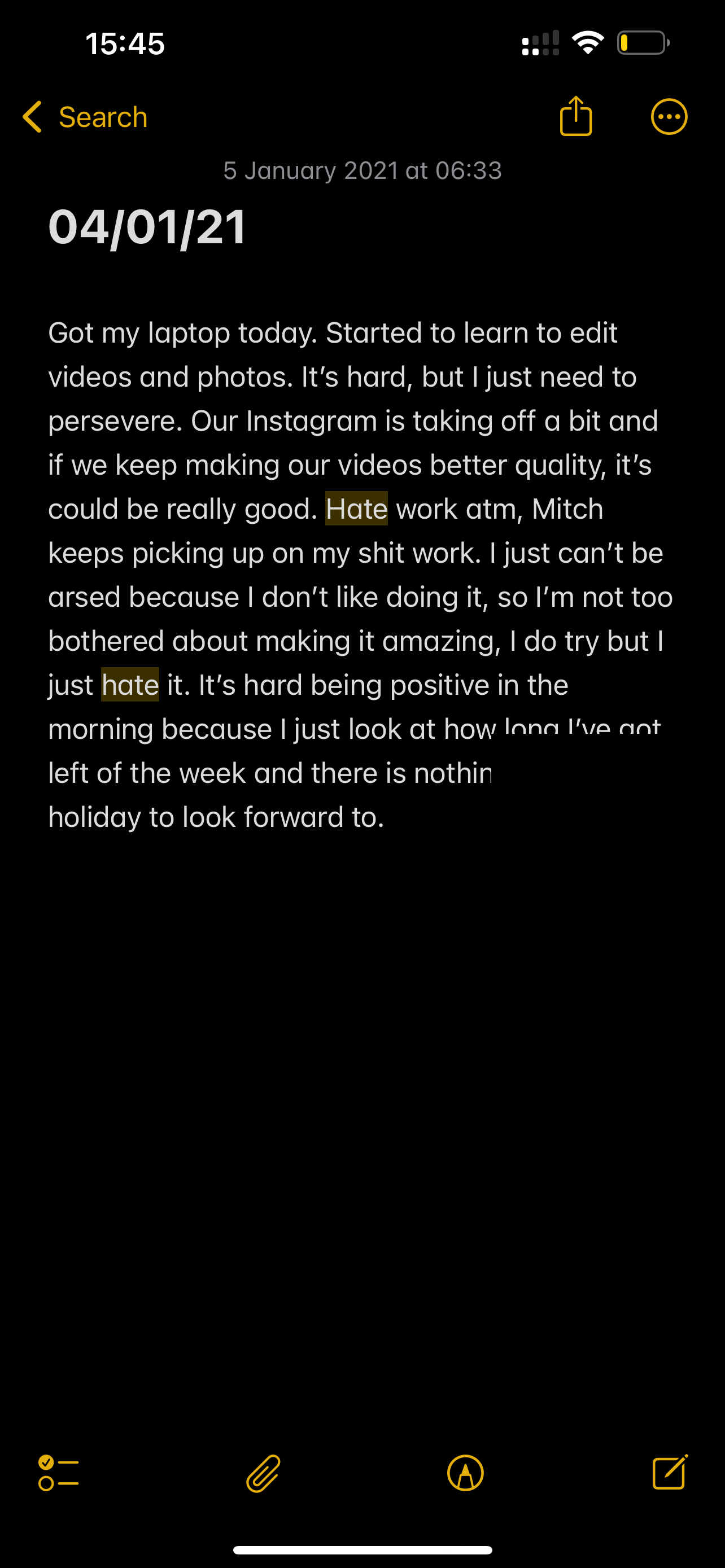Image resolution: width=725 pixels, height=1568 pixels.
Task: Select the second highlighted 'hate' search match
Action: (130, 684)
